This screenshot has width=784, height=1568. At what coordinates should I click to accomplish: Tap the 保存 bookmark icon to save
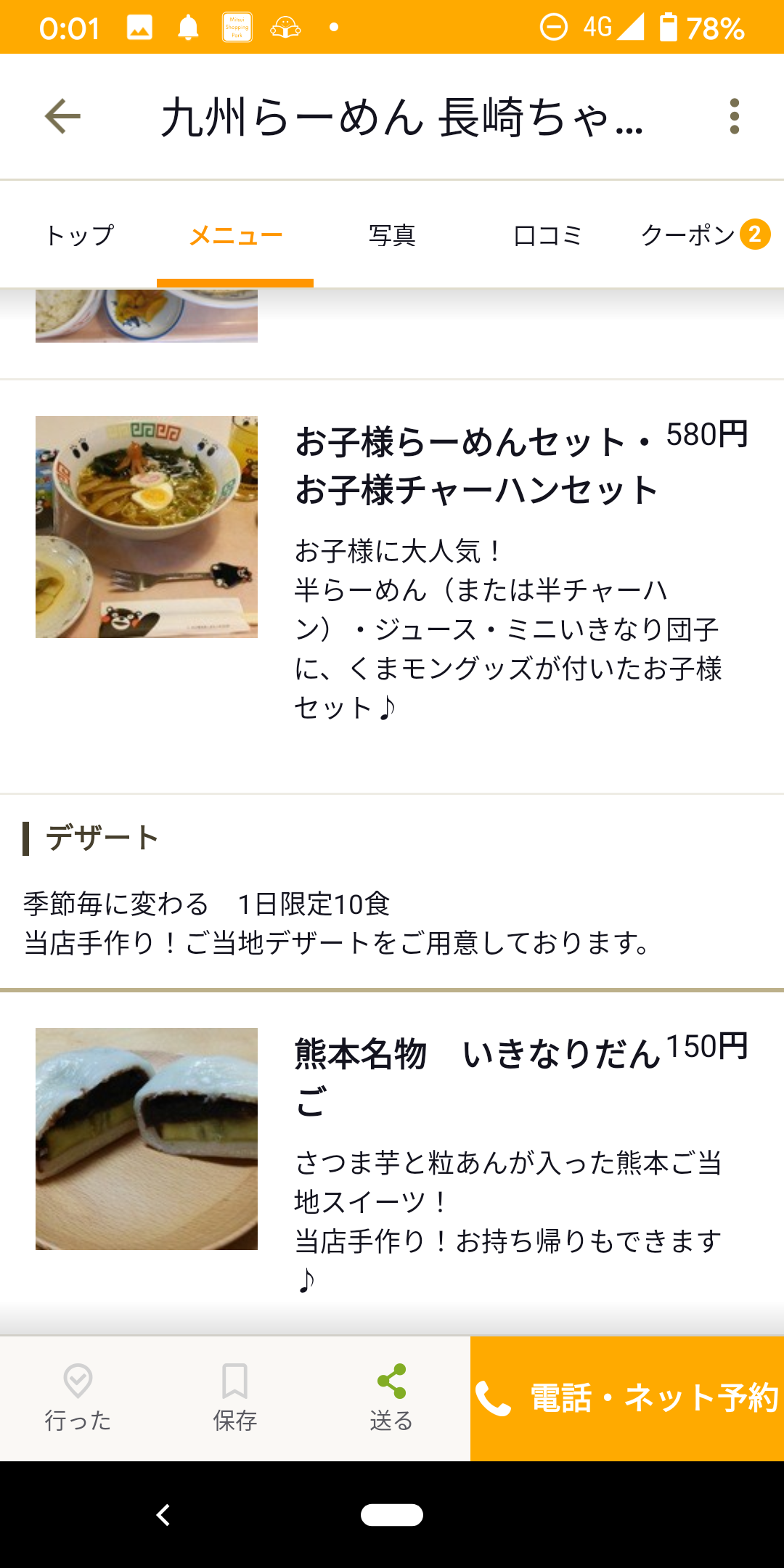tap(234, 1389)
